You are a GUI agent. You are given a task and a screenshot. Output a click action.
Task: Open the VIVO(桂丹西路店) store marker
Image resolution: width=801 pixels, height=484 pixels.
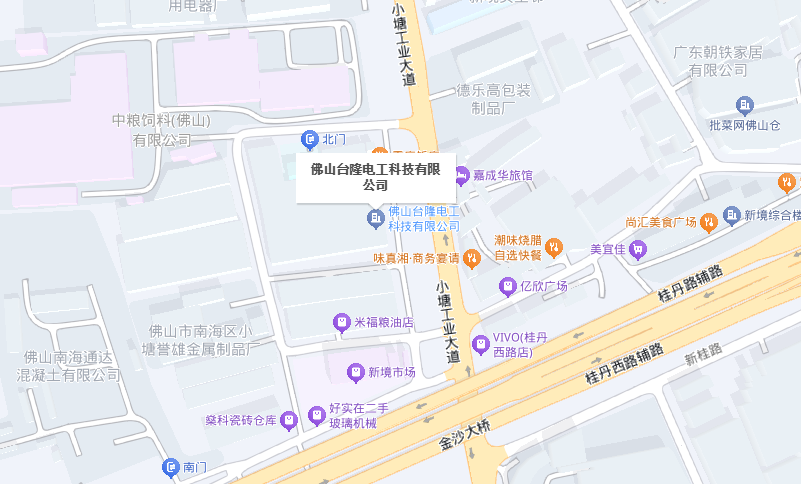tap(479, 343)
